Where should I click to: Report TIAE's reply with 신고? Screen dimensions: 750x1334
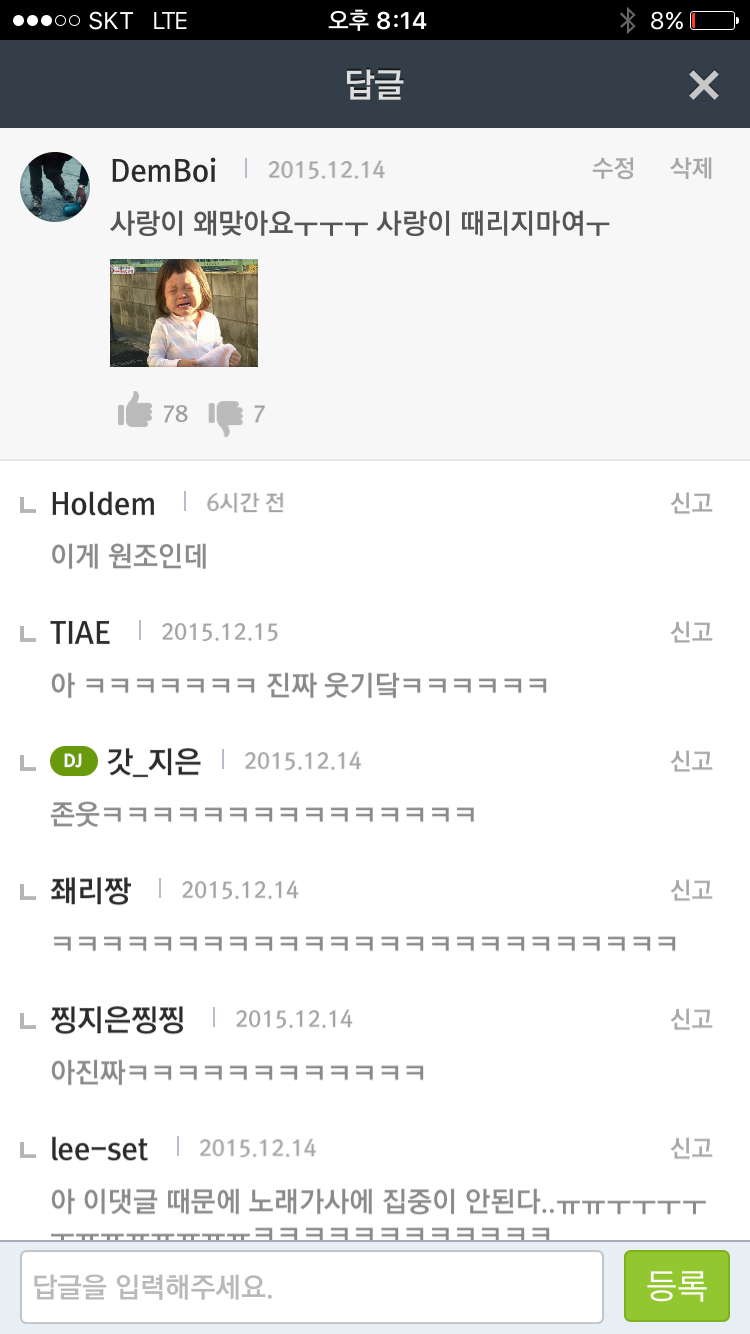tap(691, 632)
